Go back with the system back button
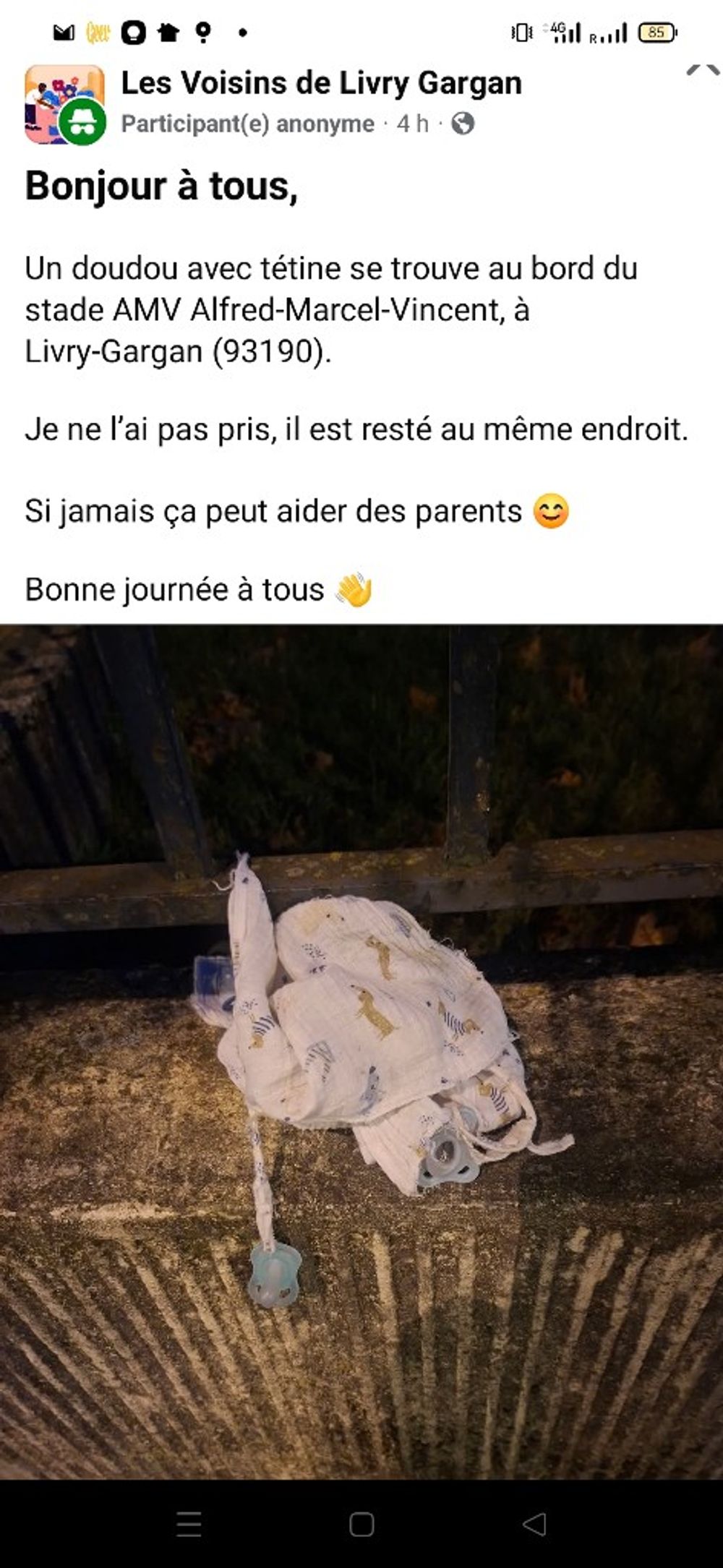This screenshot has height=1568, width=723. [534, 1524]
